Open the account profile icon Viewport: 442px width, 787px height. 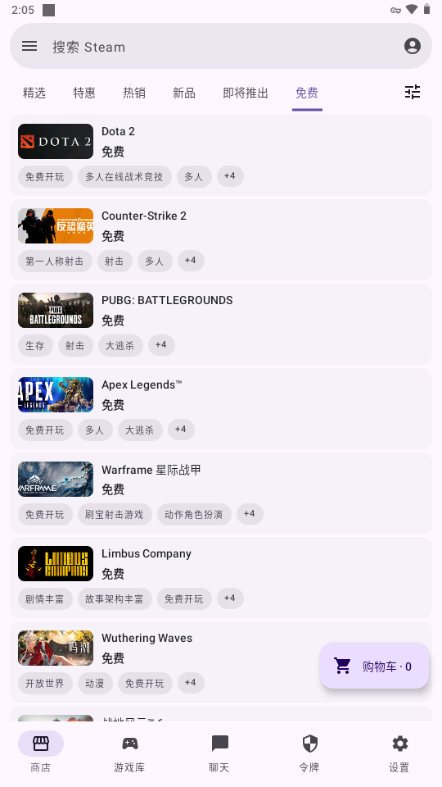[x=412, y=46]
